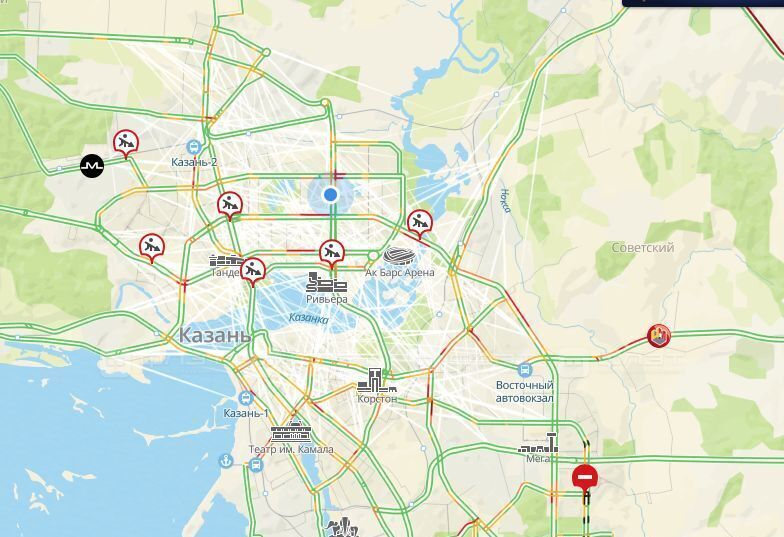This screenshot has height=537, width=784.
Task: Tap the blue current location dot
Action: pos(330,195)
